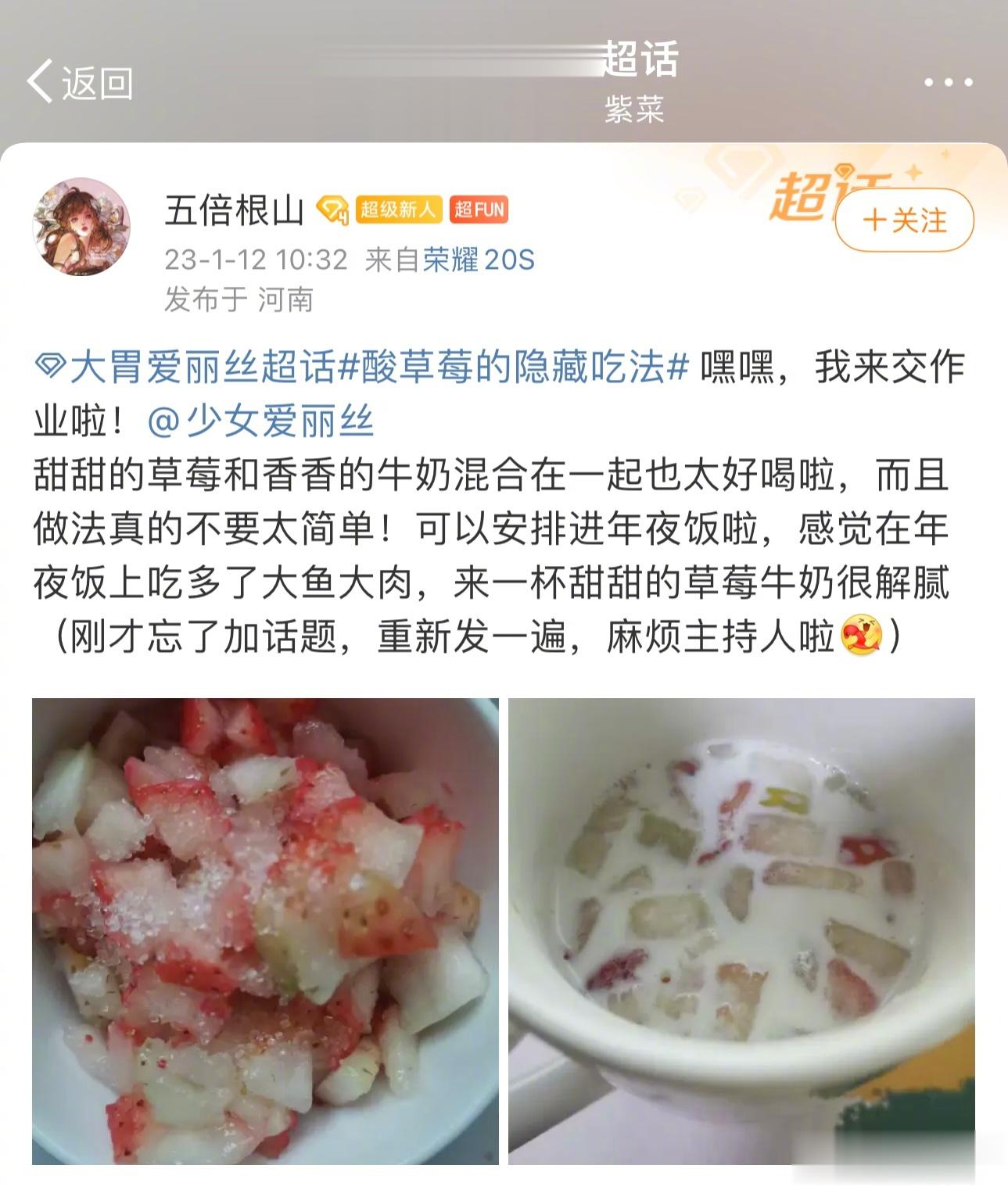Screen dimensions: 1008x1186
Task: Open the @少女爱丽丝 mention
Action: click(x=260, y=421)
